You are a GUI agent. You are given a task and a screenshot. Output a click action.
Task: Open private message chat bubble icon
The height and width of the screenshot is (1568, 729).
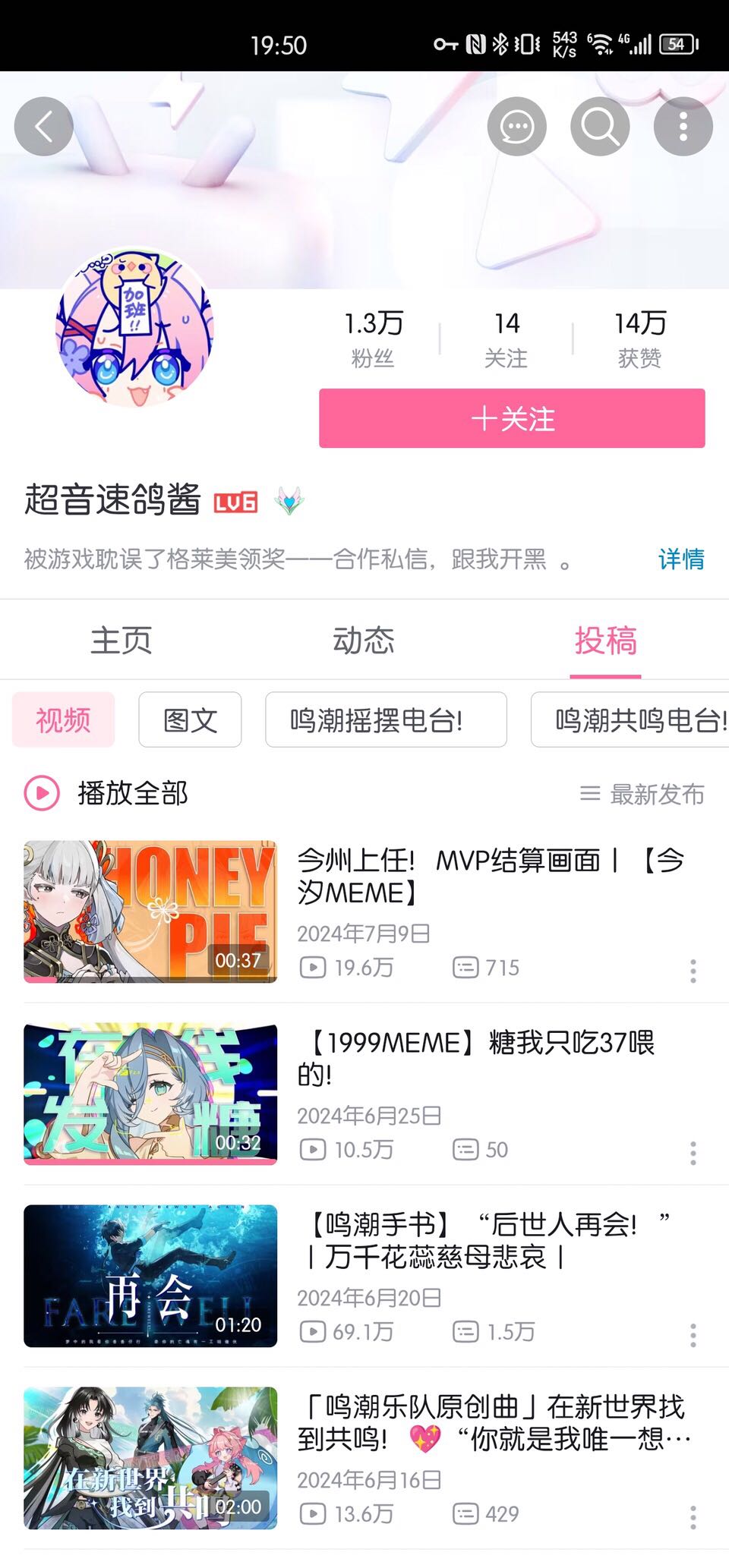(x=517, y=127)
